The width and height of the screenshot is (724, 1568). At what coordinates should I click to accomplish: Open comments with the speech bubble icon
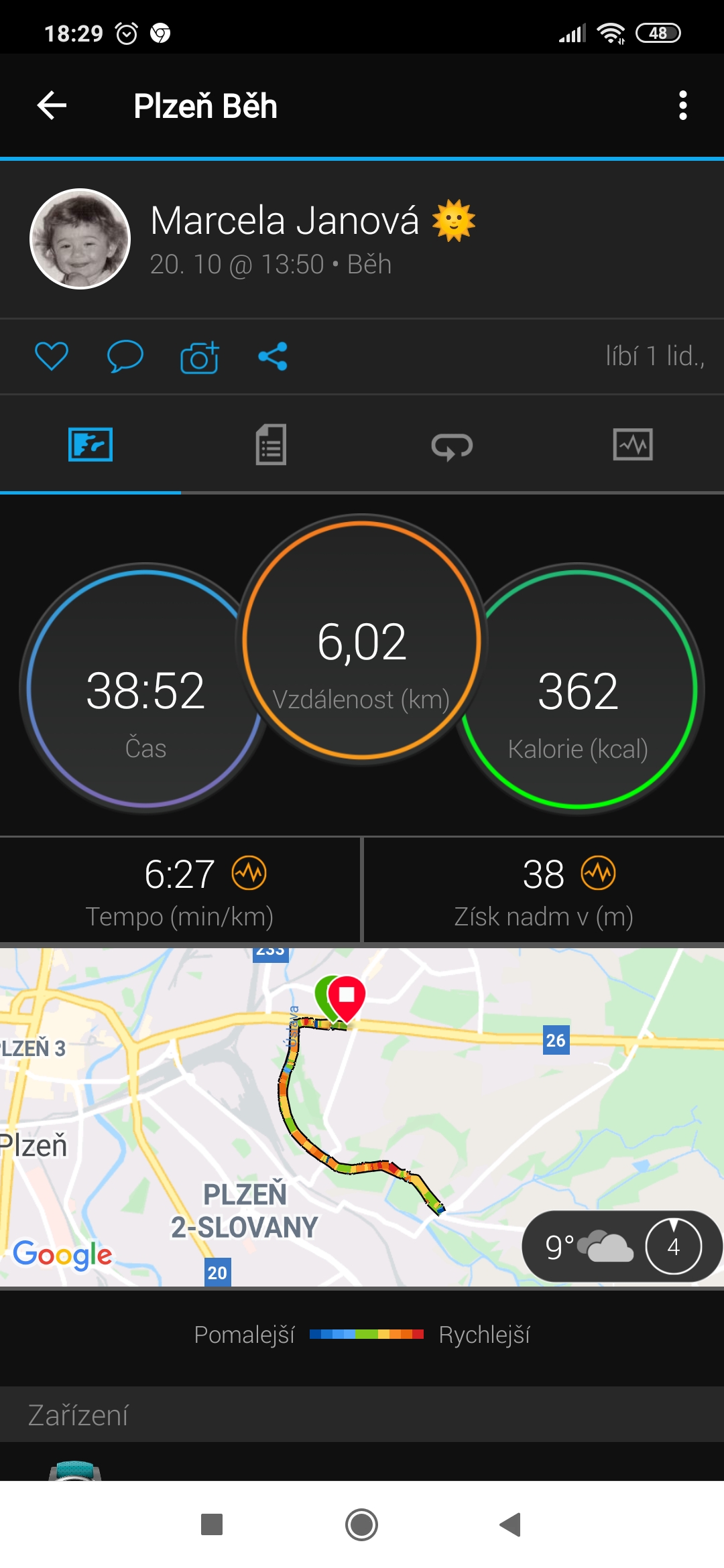125,356
